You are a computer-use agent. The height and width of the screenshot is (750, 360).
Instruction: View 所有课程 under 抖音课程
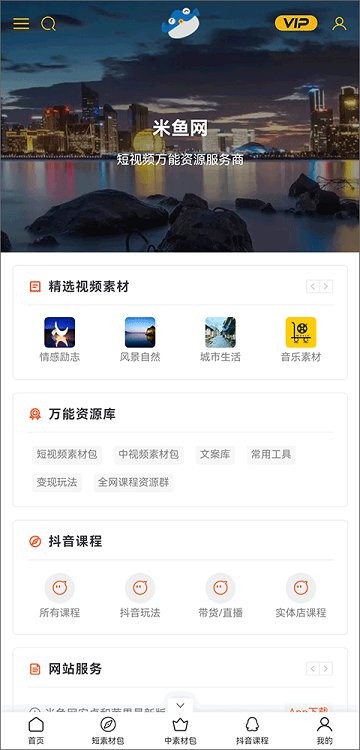click(x=60, y=596)
